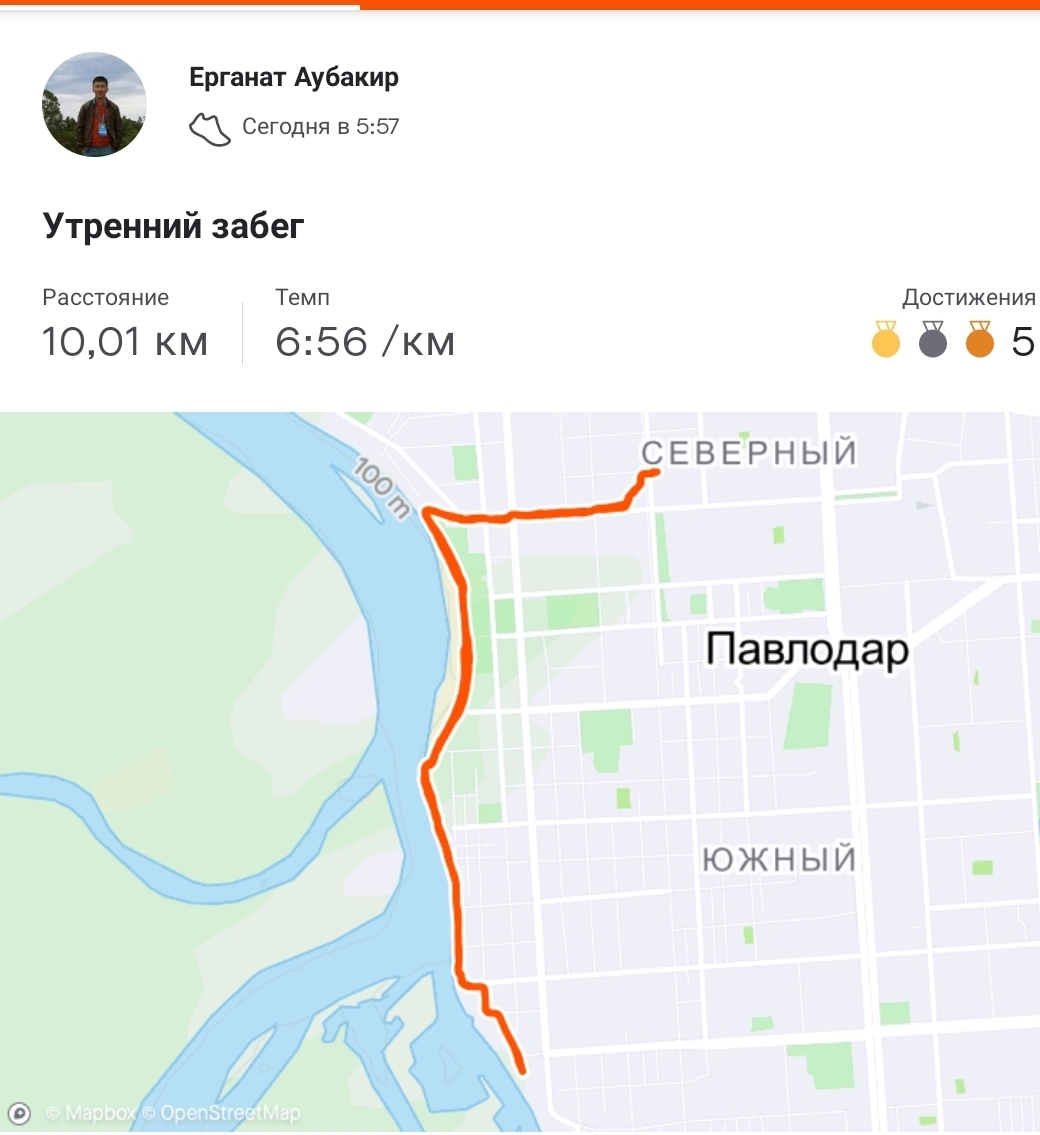The height and width of the screenshot is (1135, 1040).
Task: Open the Mapbox attribution info icon
Action: (19, 1113)
